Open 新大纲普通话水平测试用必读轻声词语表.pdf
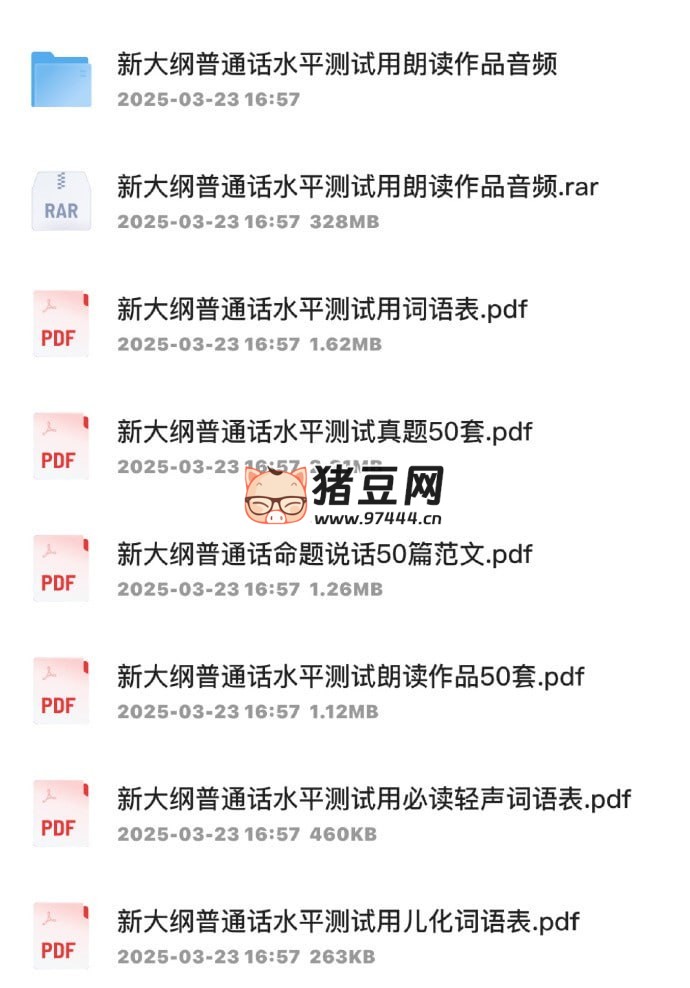The height and width of the screenshot is (988, 690). point(374,799)
